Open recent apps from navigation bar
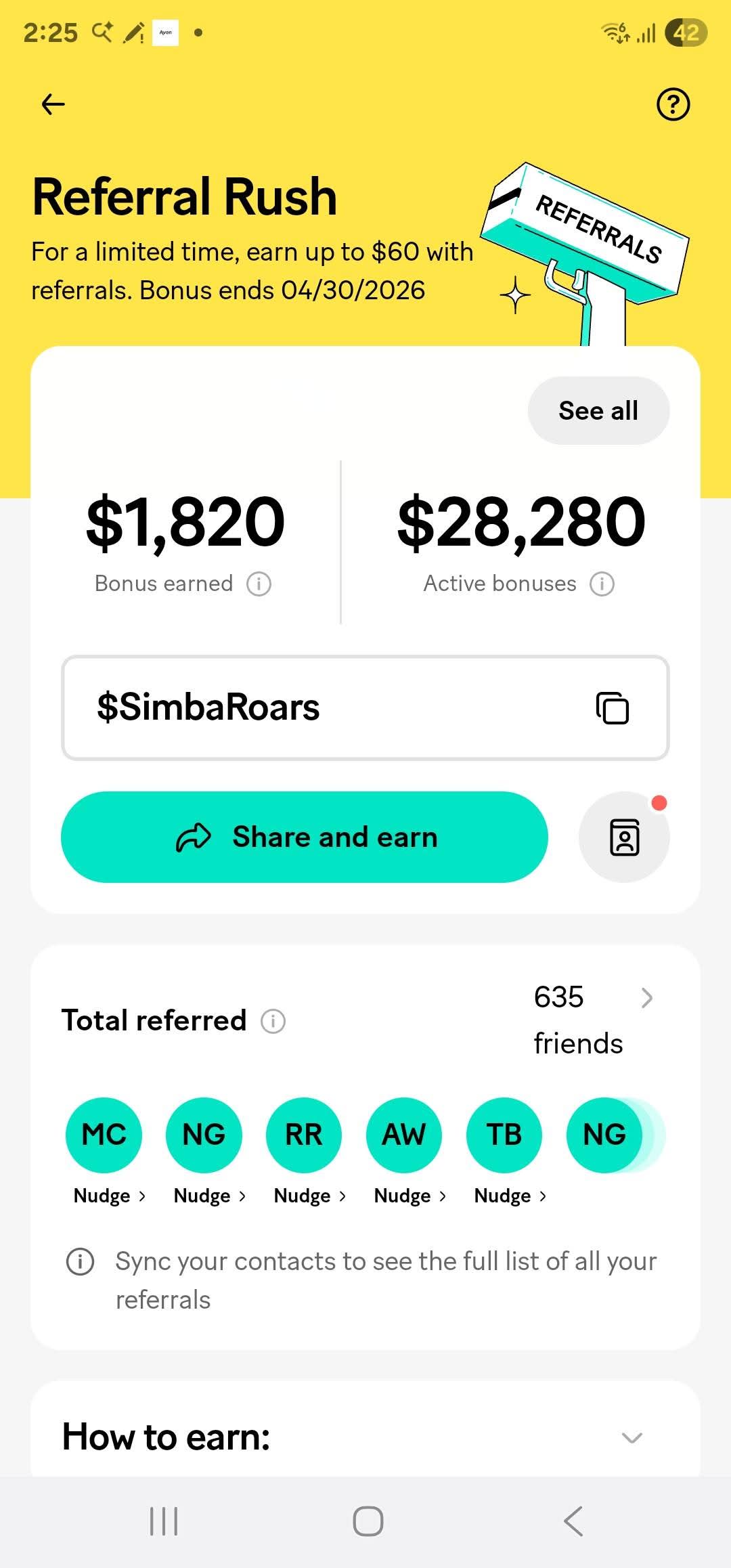 point(163,1521)
